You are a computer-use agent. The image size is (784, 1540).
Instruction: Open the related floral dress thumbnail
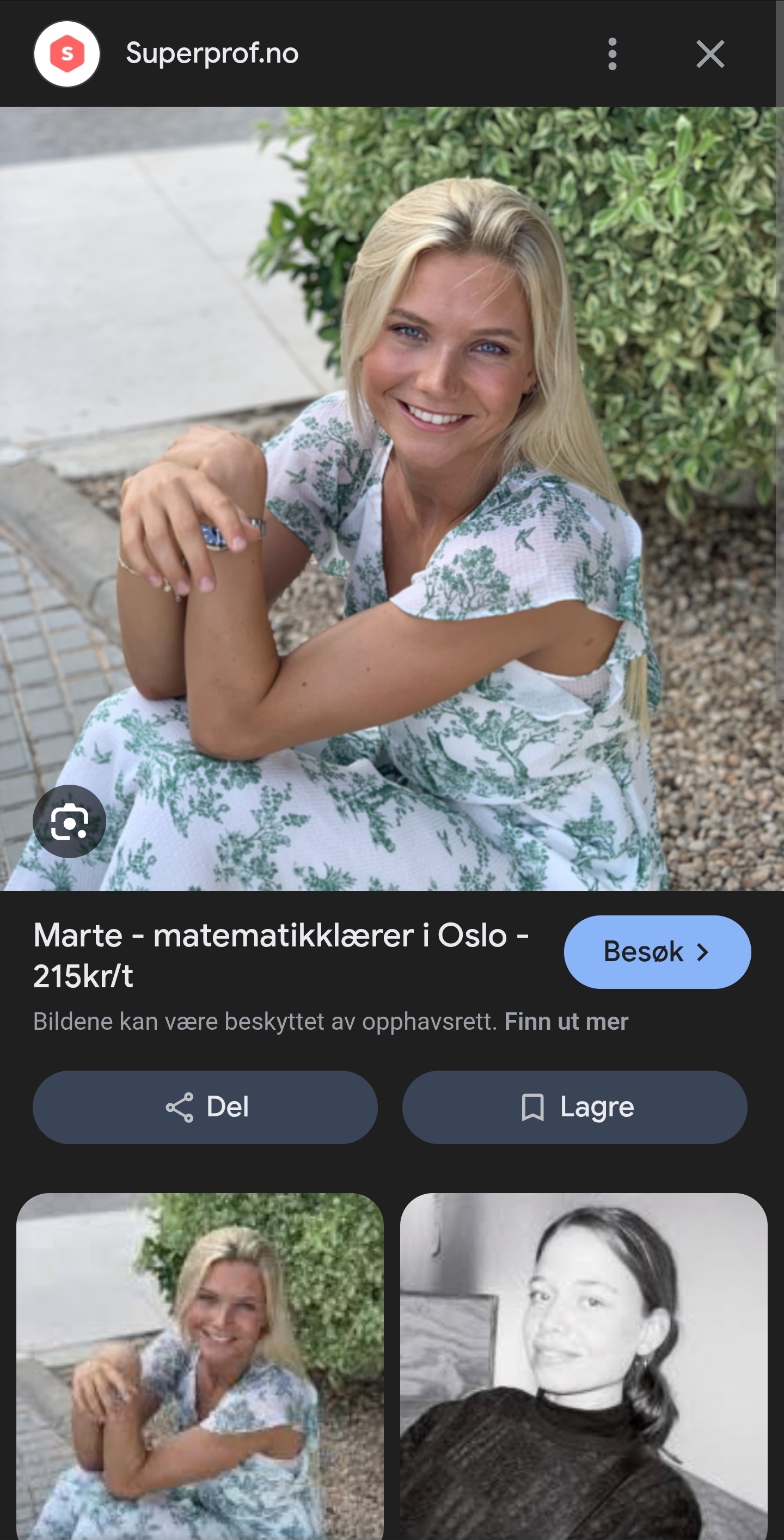tap(200, 1366)
